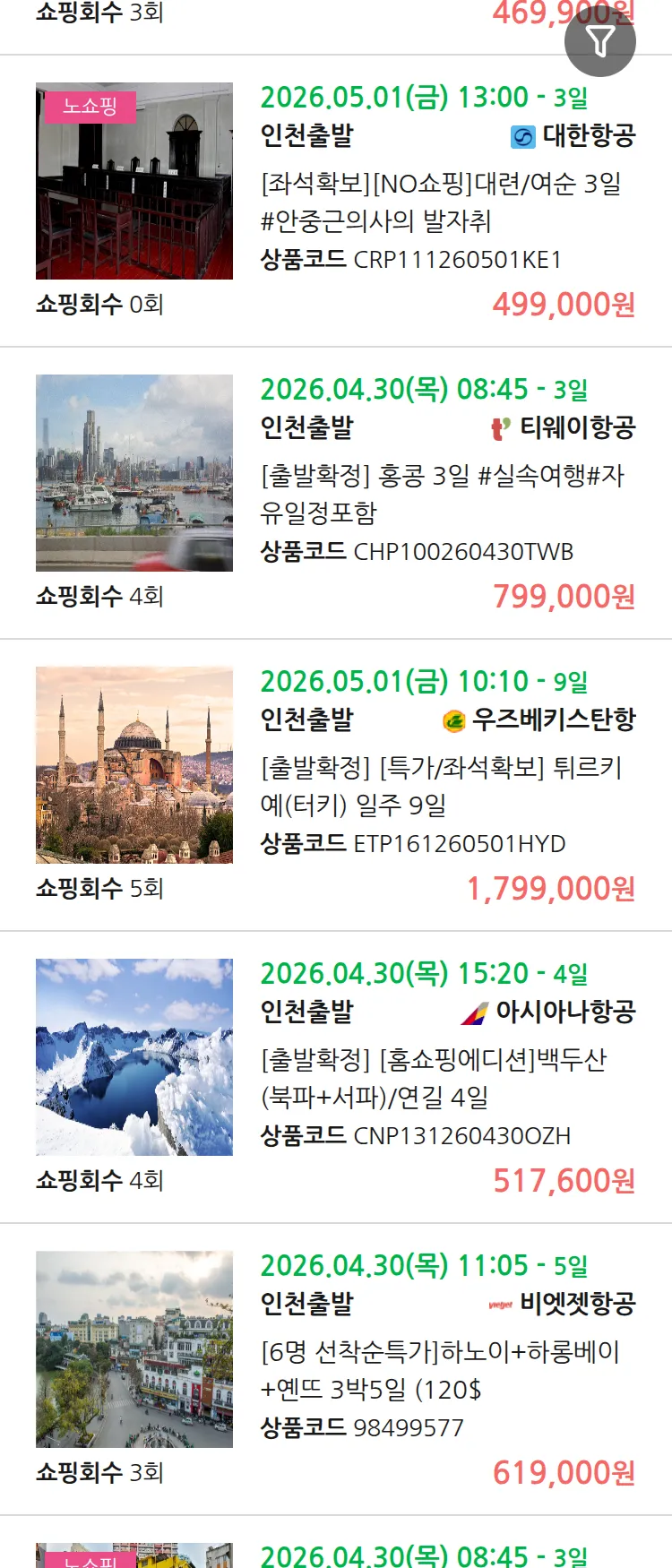View the 홍콩 3일 티웨이항공 tour
Viewport: 672px width, 1568px height.
coord(443,494)
